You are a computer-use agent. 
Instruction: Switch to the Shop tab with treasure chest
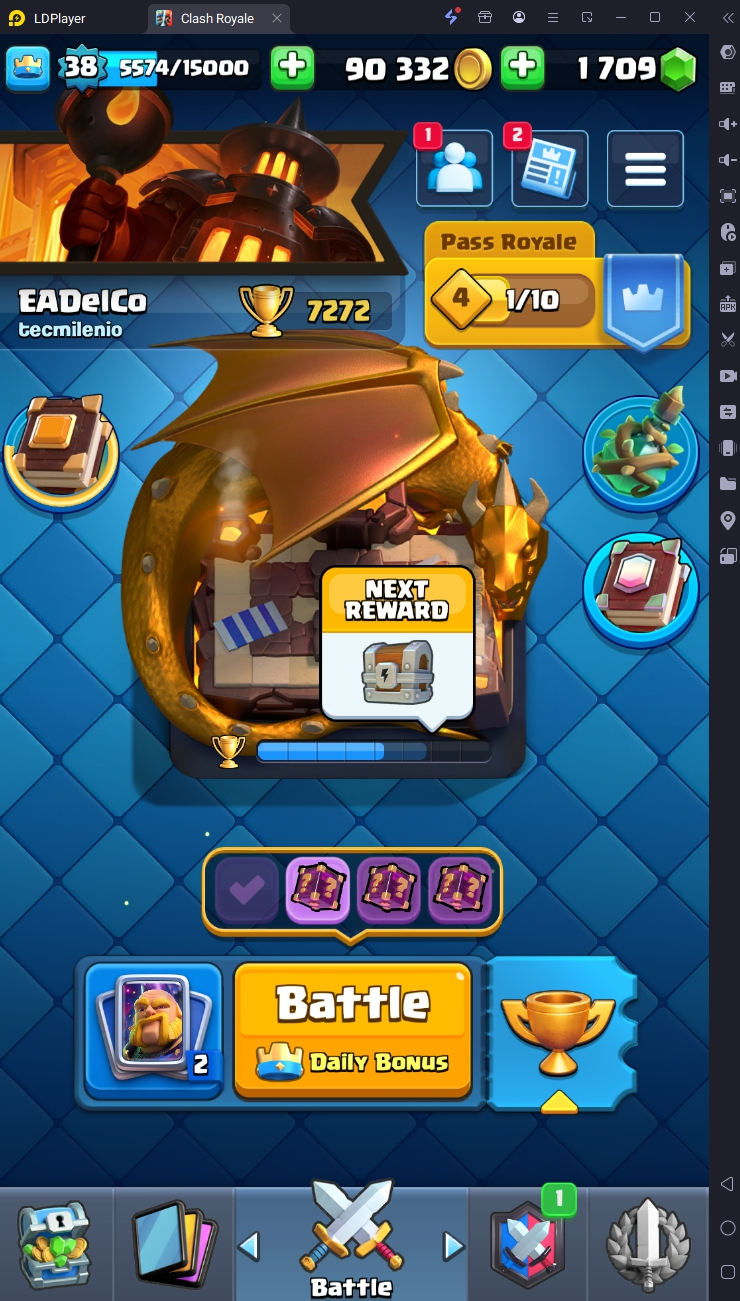[55, 1245]
